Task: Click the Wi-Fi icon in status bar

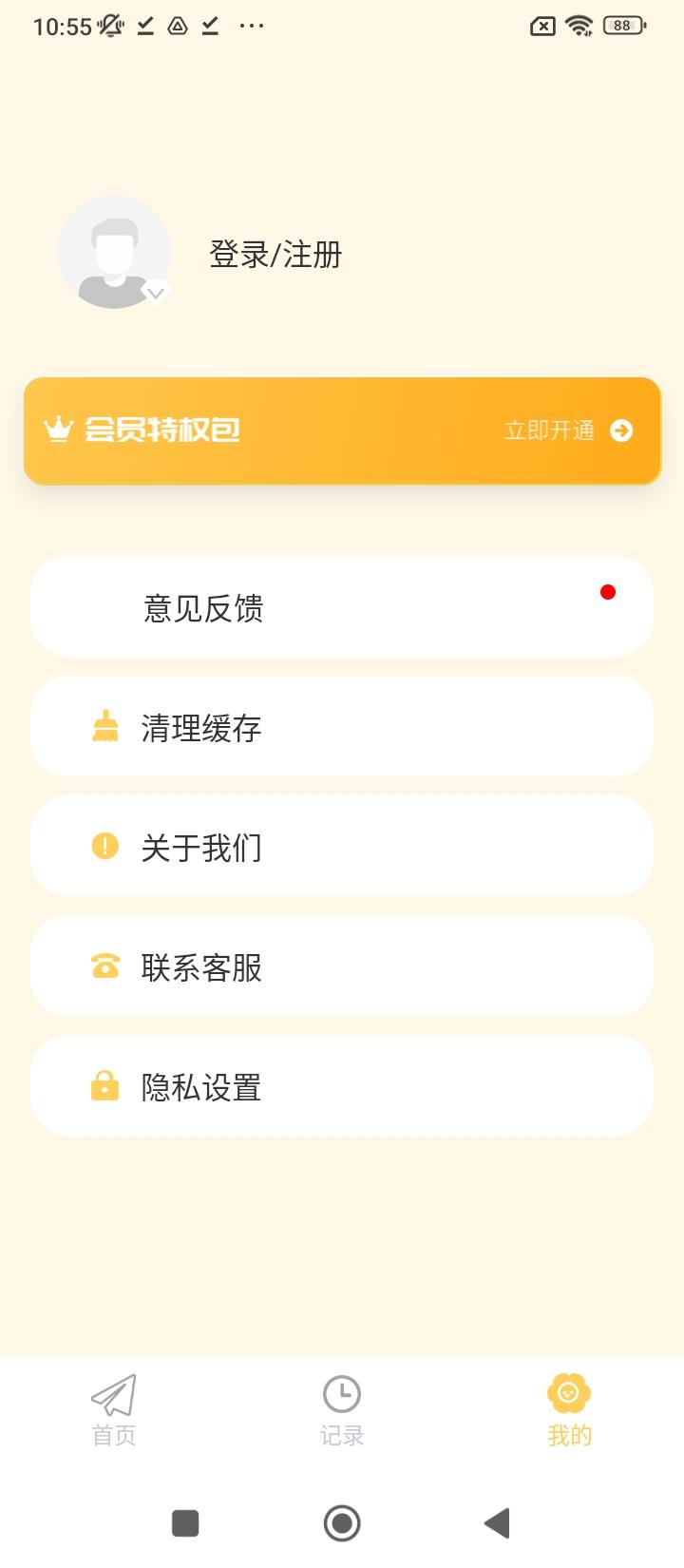Action: coord(580,26)
